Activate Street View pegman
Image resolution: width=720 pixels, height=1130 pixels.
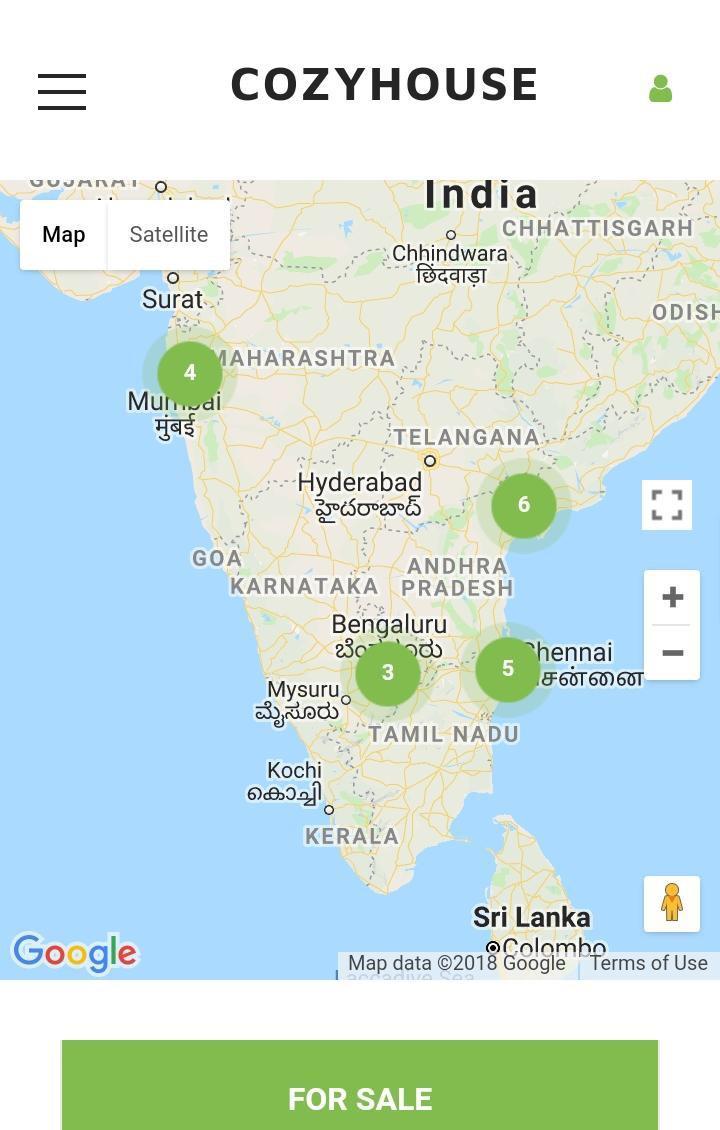pyautogui.click(x=672, y=903)
